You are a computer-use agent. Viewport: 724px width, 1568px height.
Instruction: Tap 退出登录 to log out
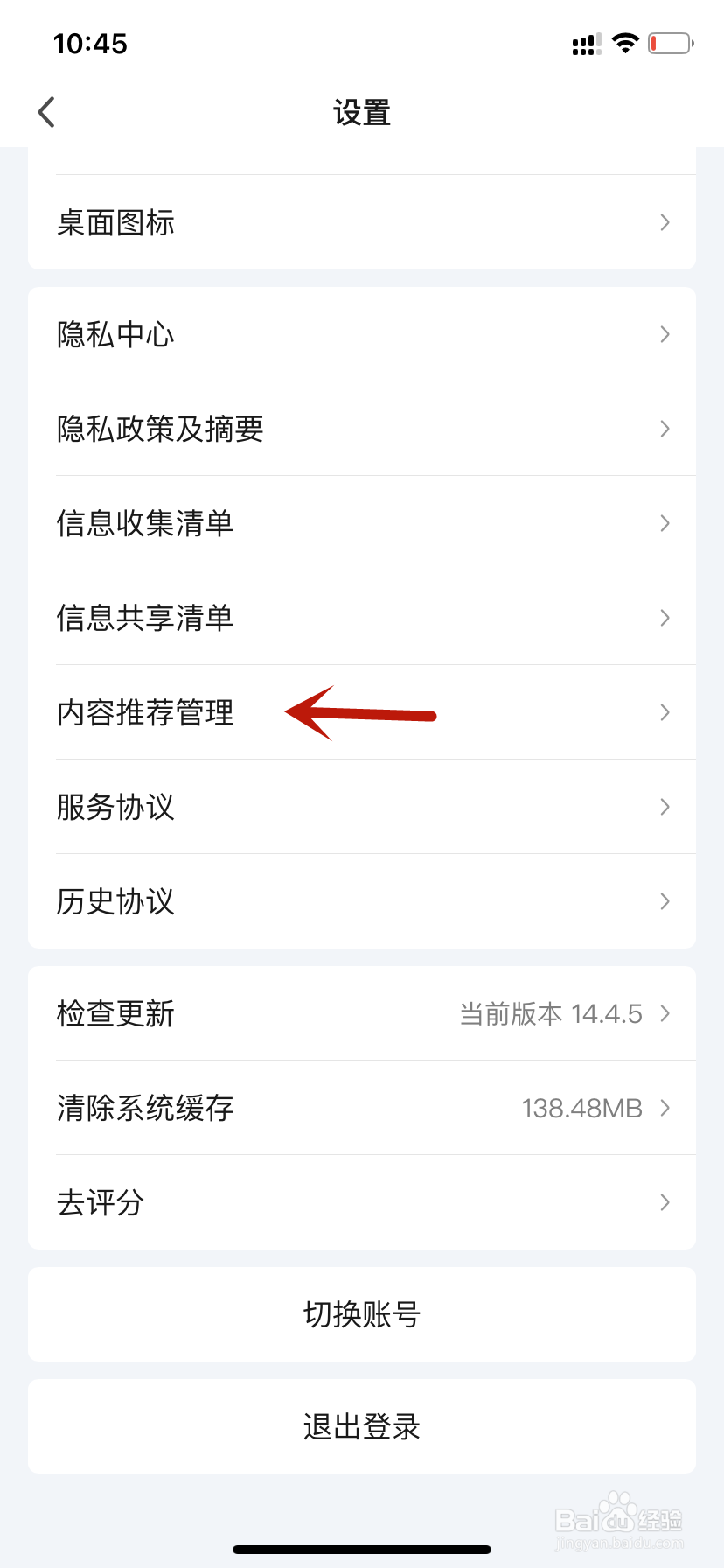point(362,1426)
